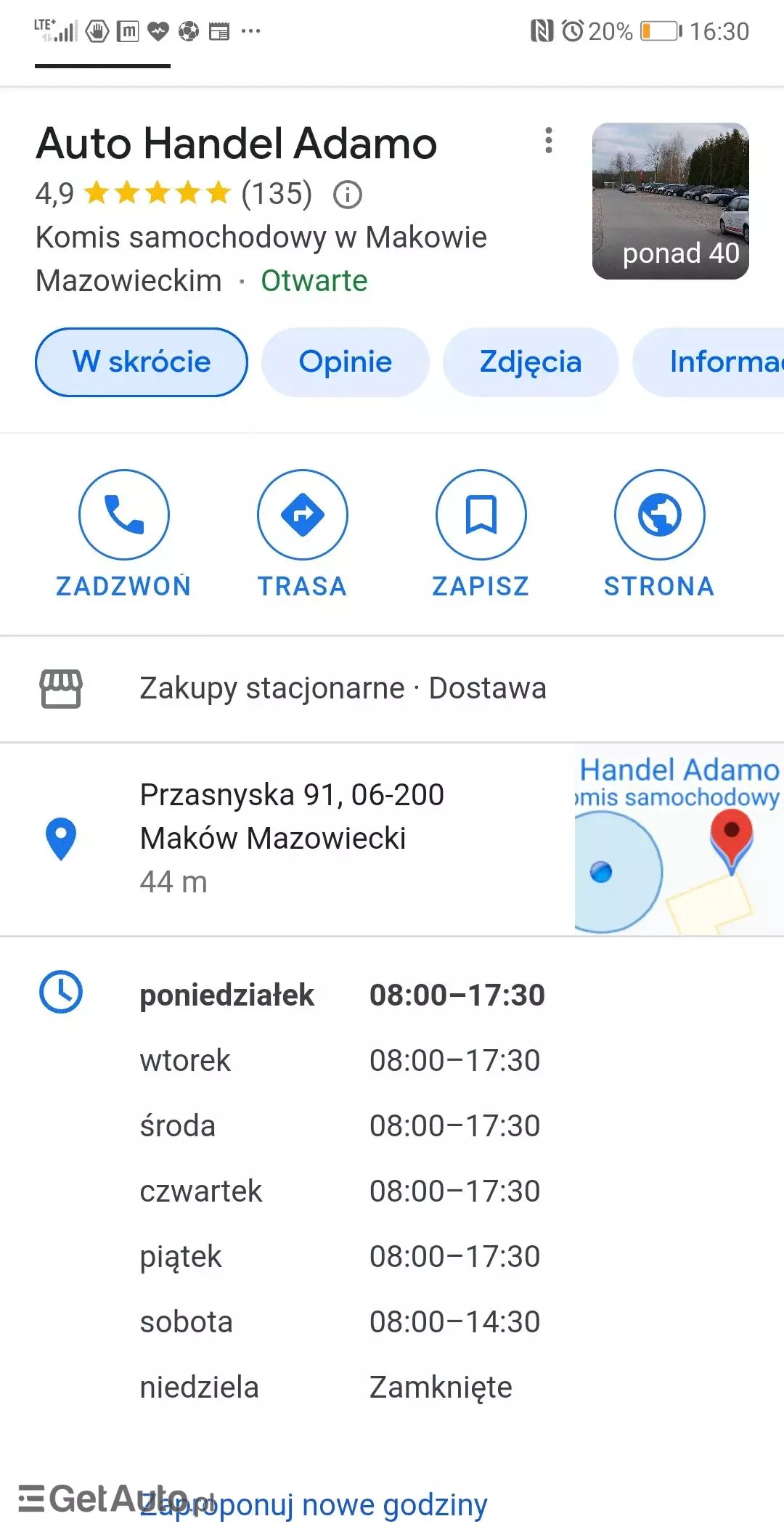Open the Przasnyska 91 address row

pos(290,837)
